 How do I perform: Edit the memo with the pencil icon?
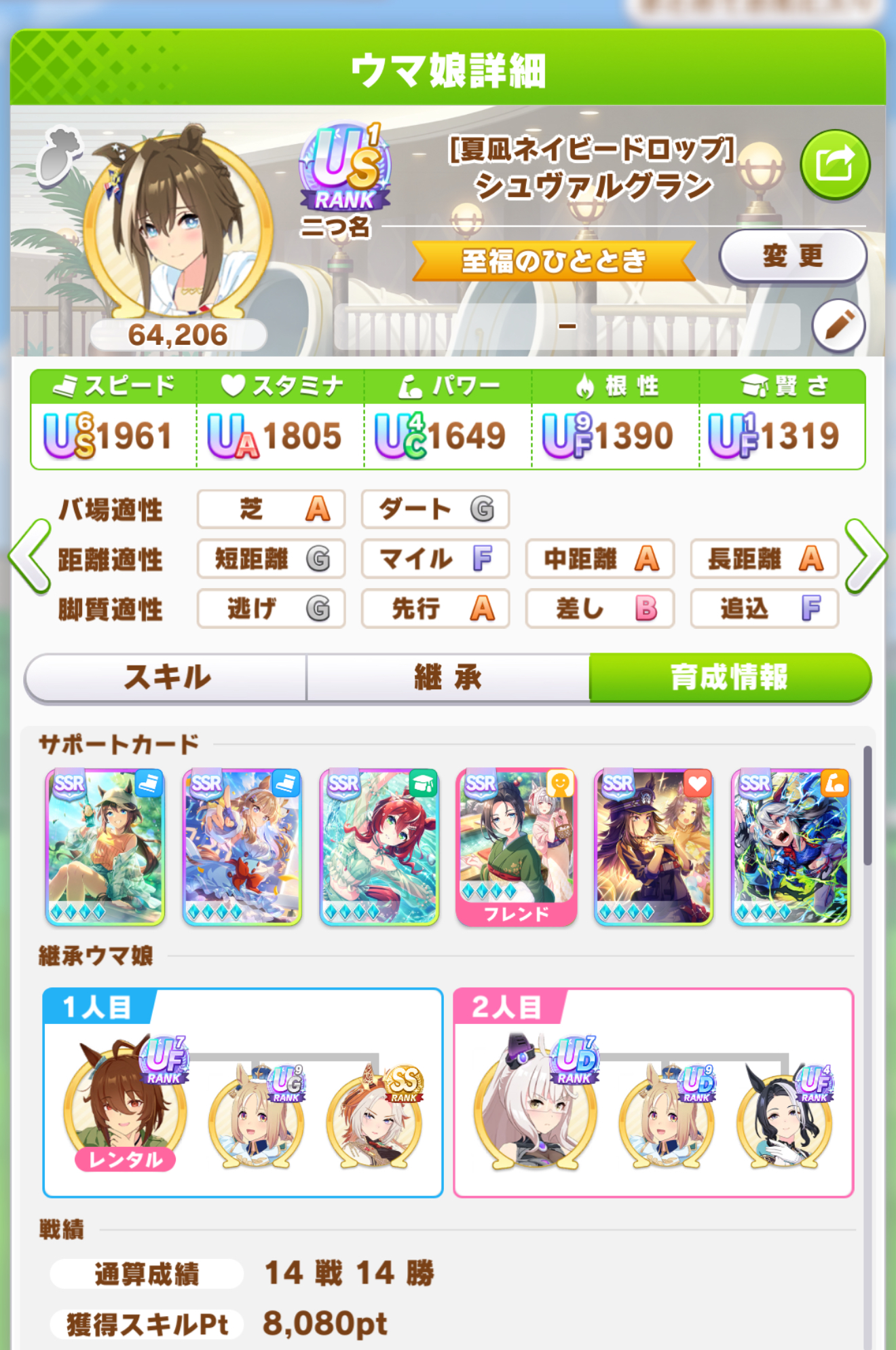pos(838,326)
